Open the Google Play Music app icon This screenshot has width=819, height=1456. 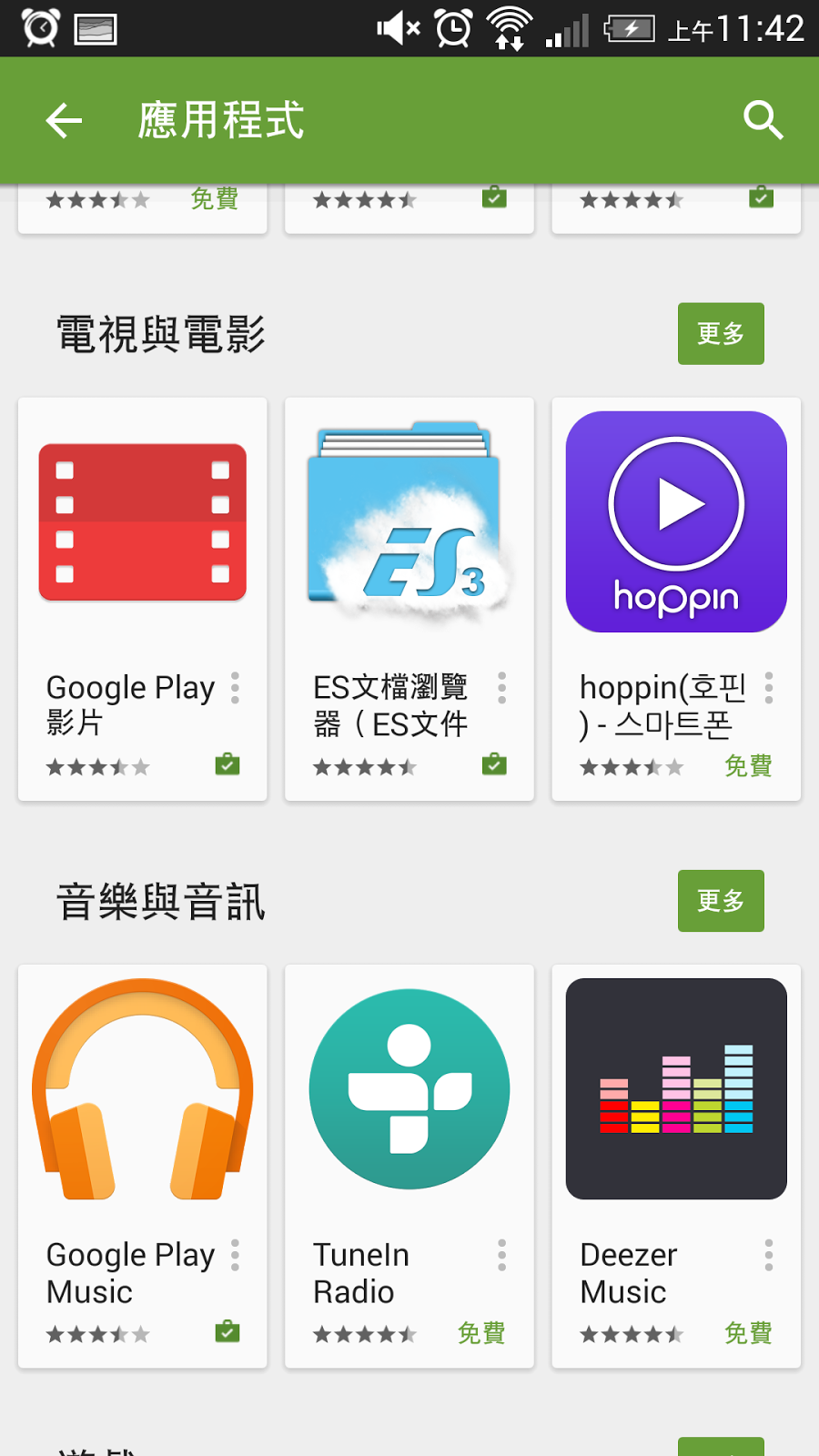(142, 1089)
